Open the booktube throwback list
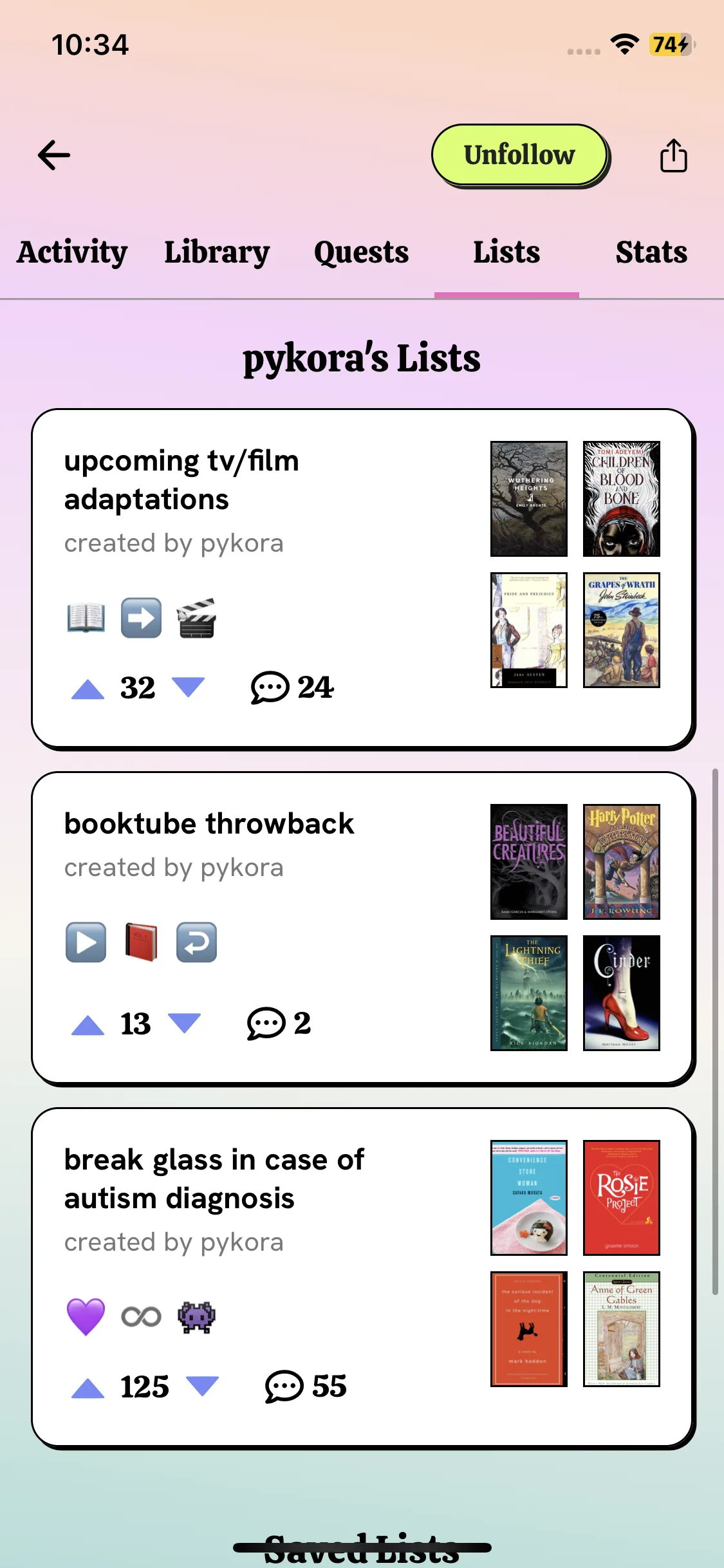The image size is (724, 1568). pyautogui.click(x=209, y=824)
